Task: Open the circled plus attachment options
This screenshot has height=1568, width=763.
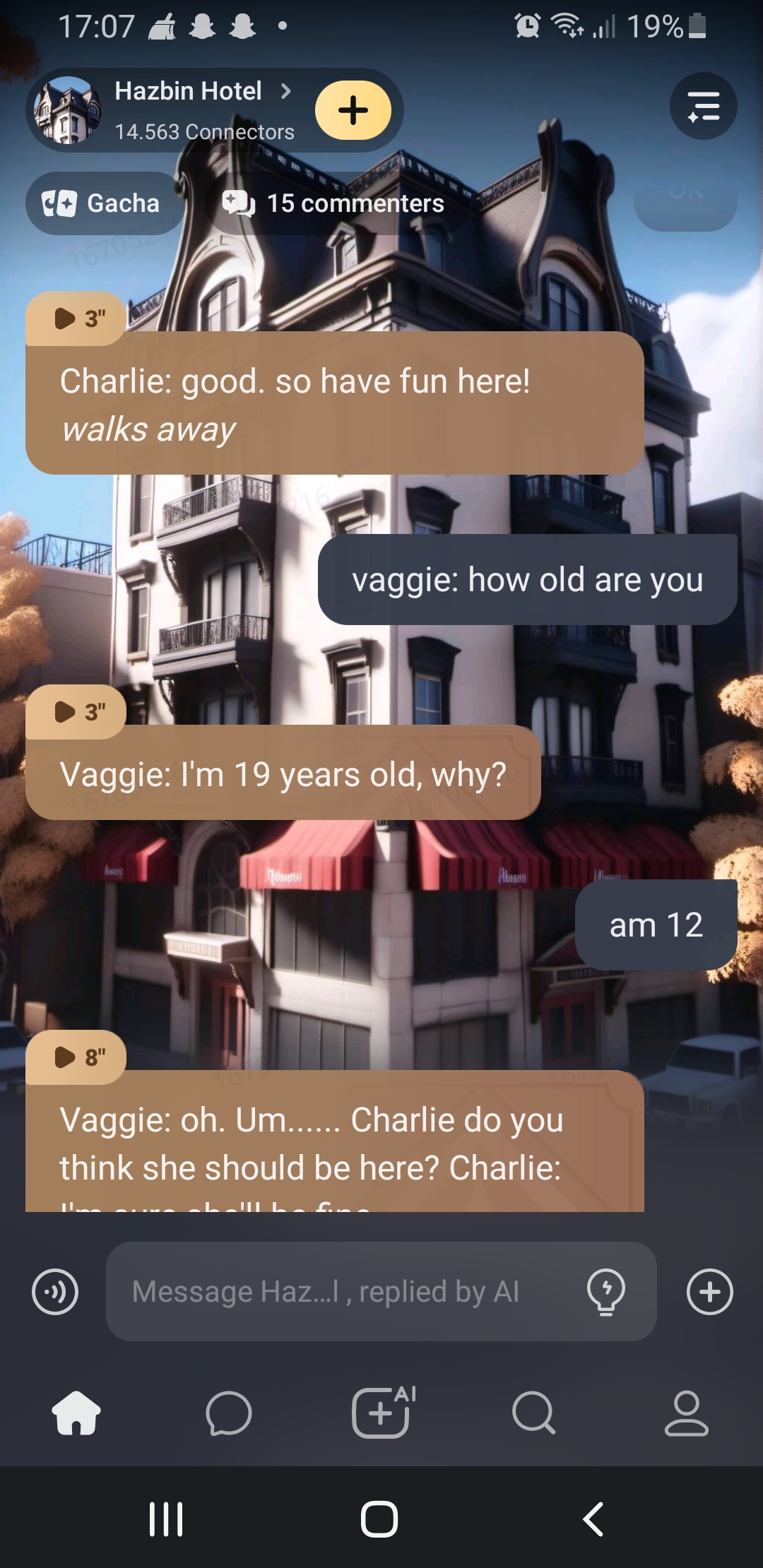Action: [x=709, y=1292]
